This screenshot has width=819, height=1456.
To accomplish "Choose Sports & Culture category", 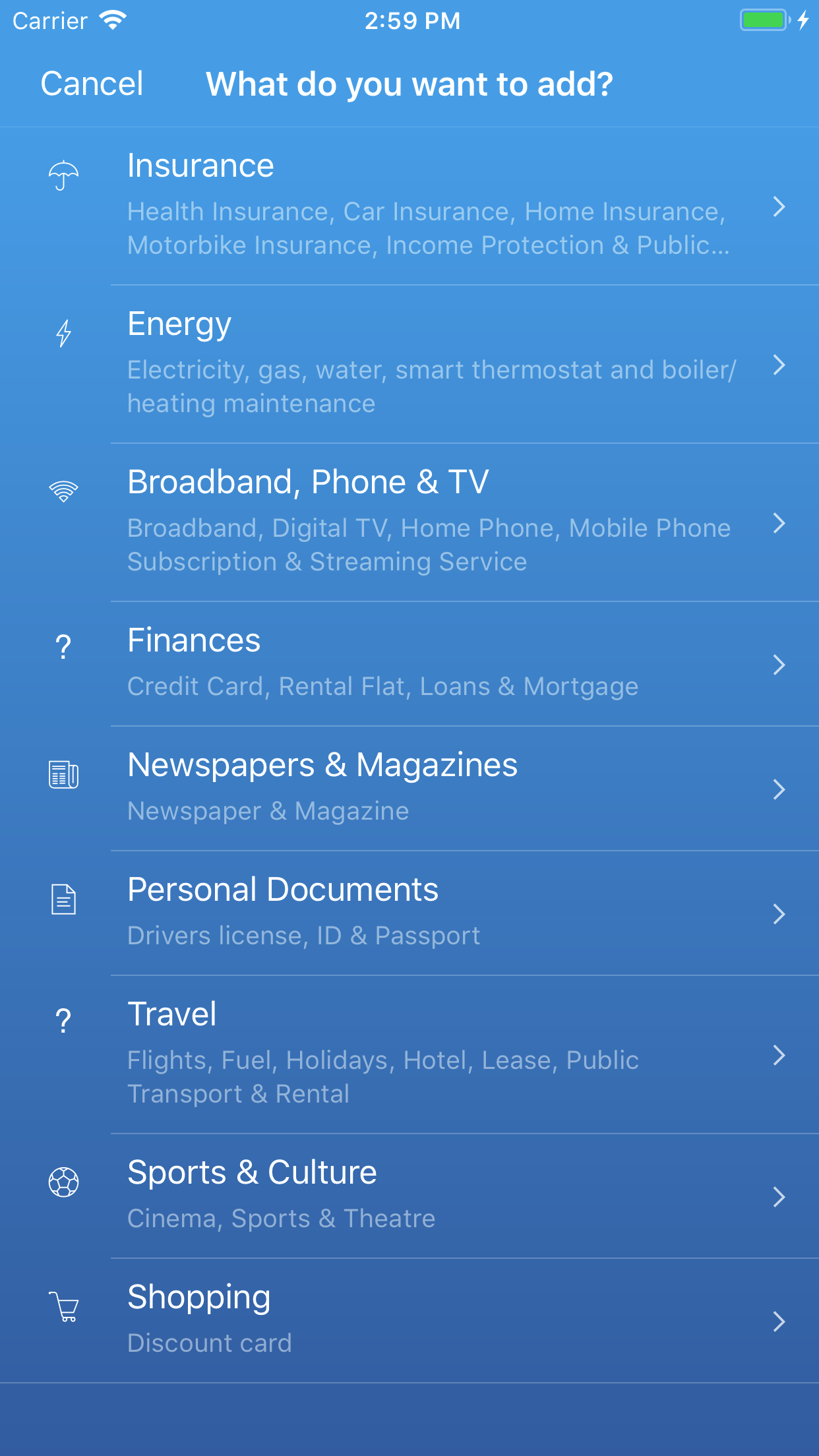I will [x=409, y=1197].
